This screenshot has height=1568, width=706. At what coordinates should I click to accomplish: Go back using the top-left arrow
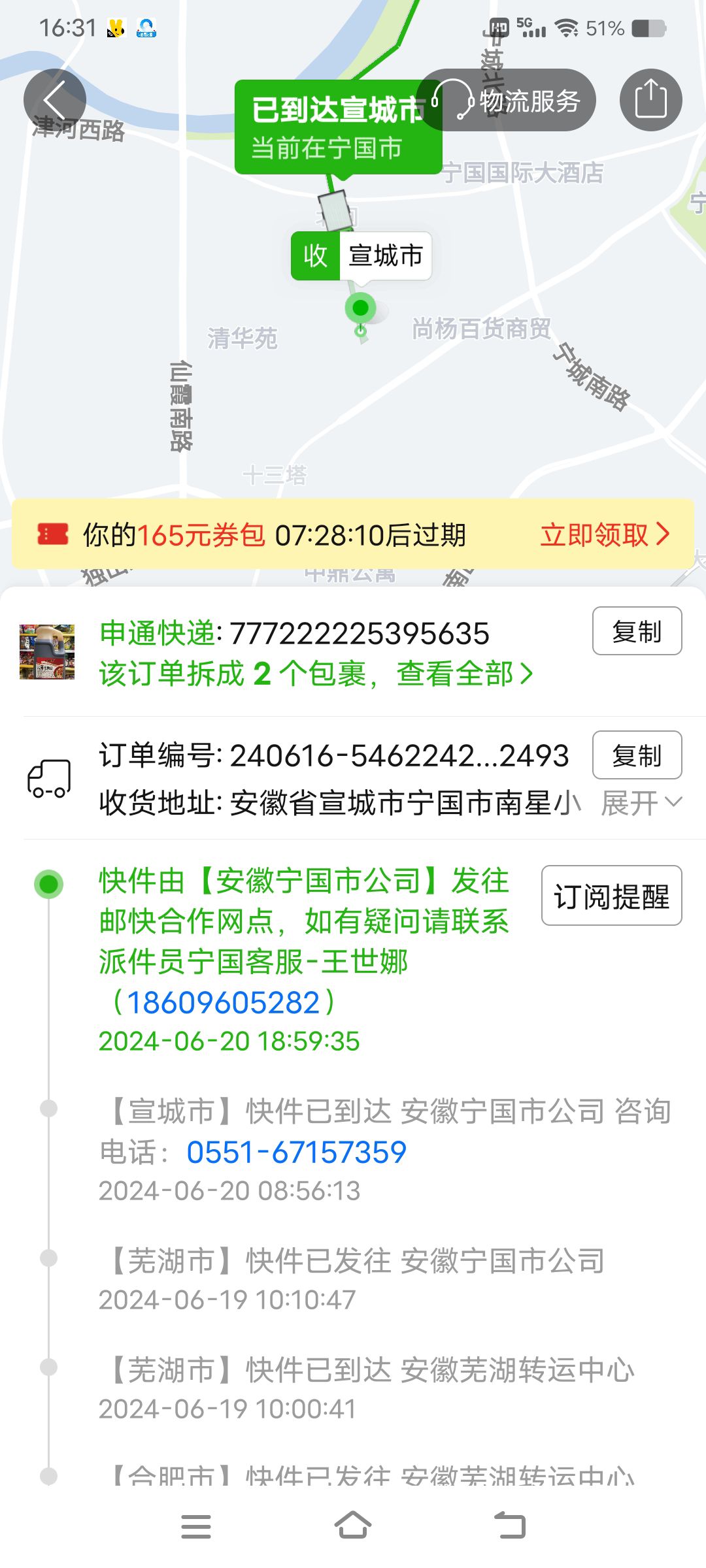pyautogui.click(x=55, y=100)
